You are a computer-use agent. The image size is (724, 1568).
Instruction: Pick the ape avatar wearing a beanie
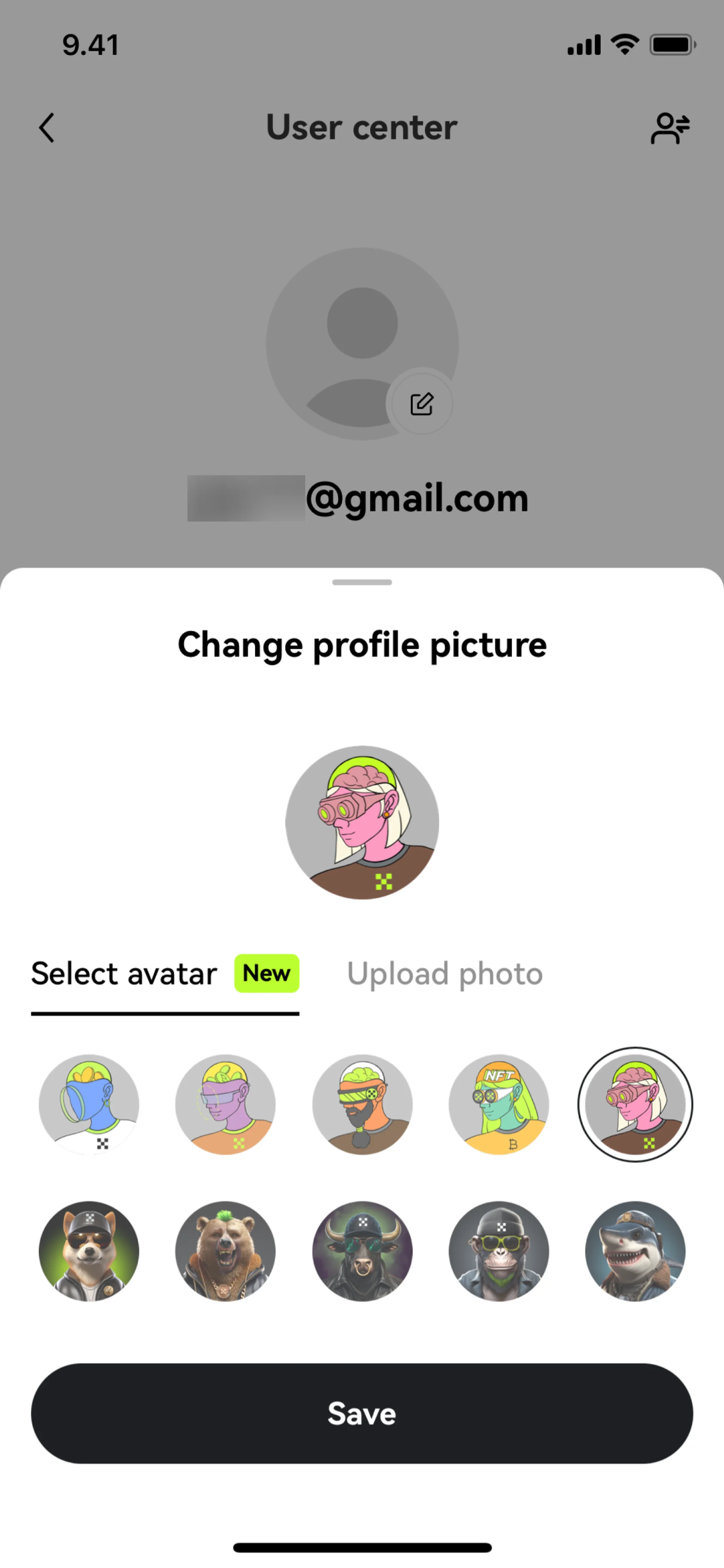499,1251
